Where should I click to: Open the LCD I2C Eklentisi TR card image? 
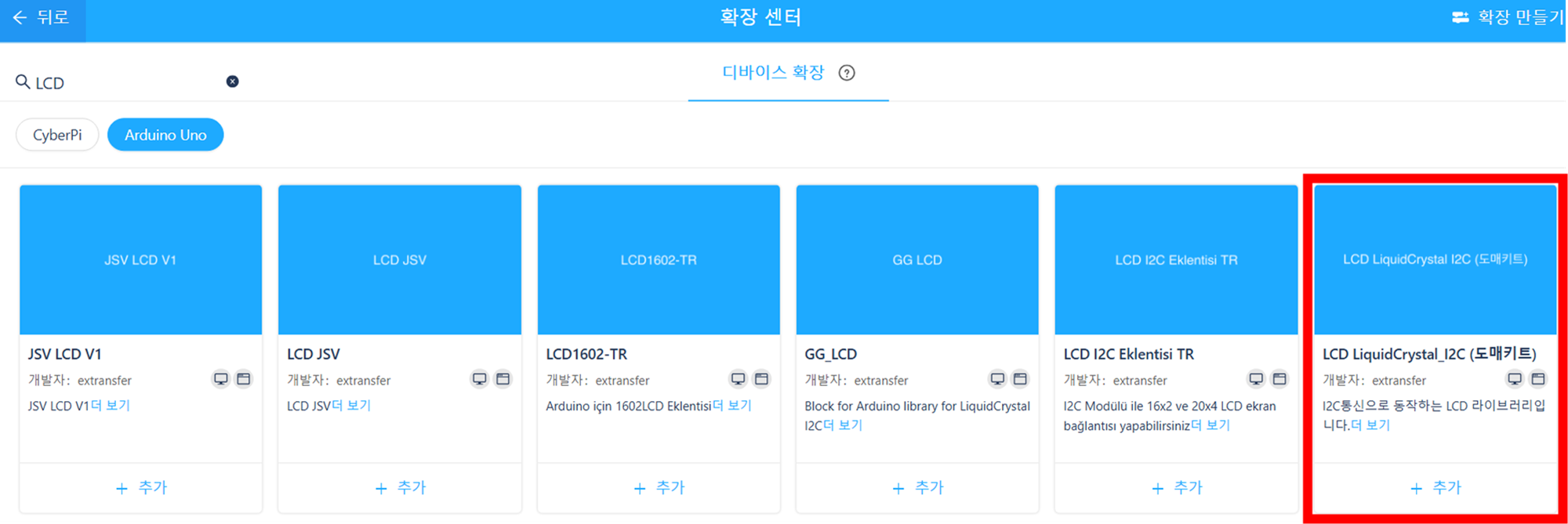pos(1176,259)
